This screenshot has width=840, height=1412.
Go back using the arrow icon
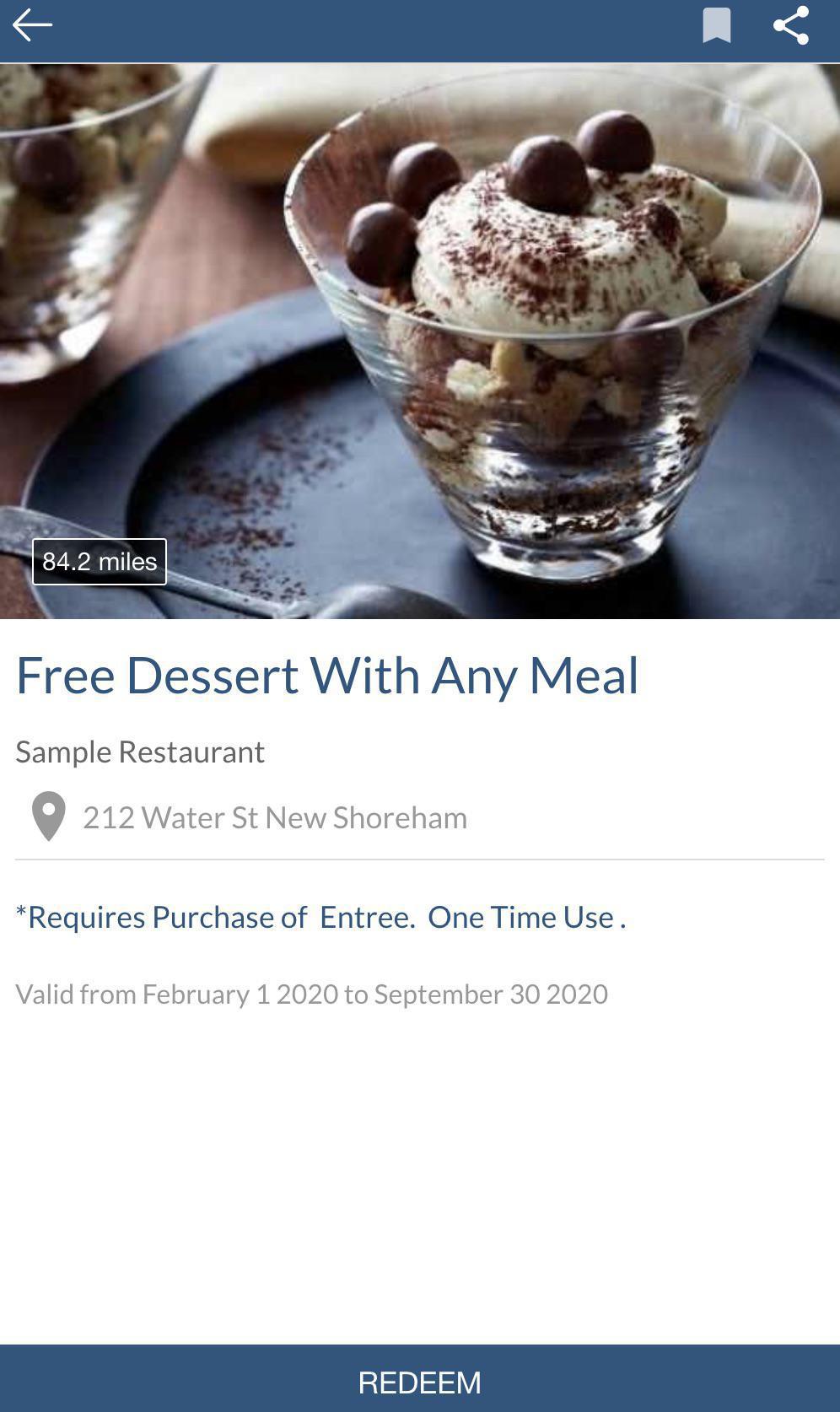click(x=32, y=25)
